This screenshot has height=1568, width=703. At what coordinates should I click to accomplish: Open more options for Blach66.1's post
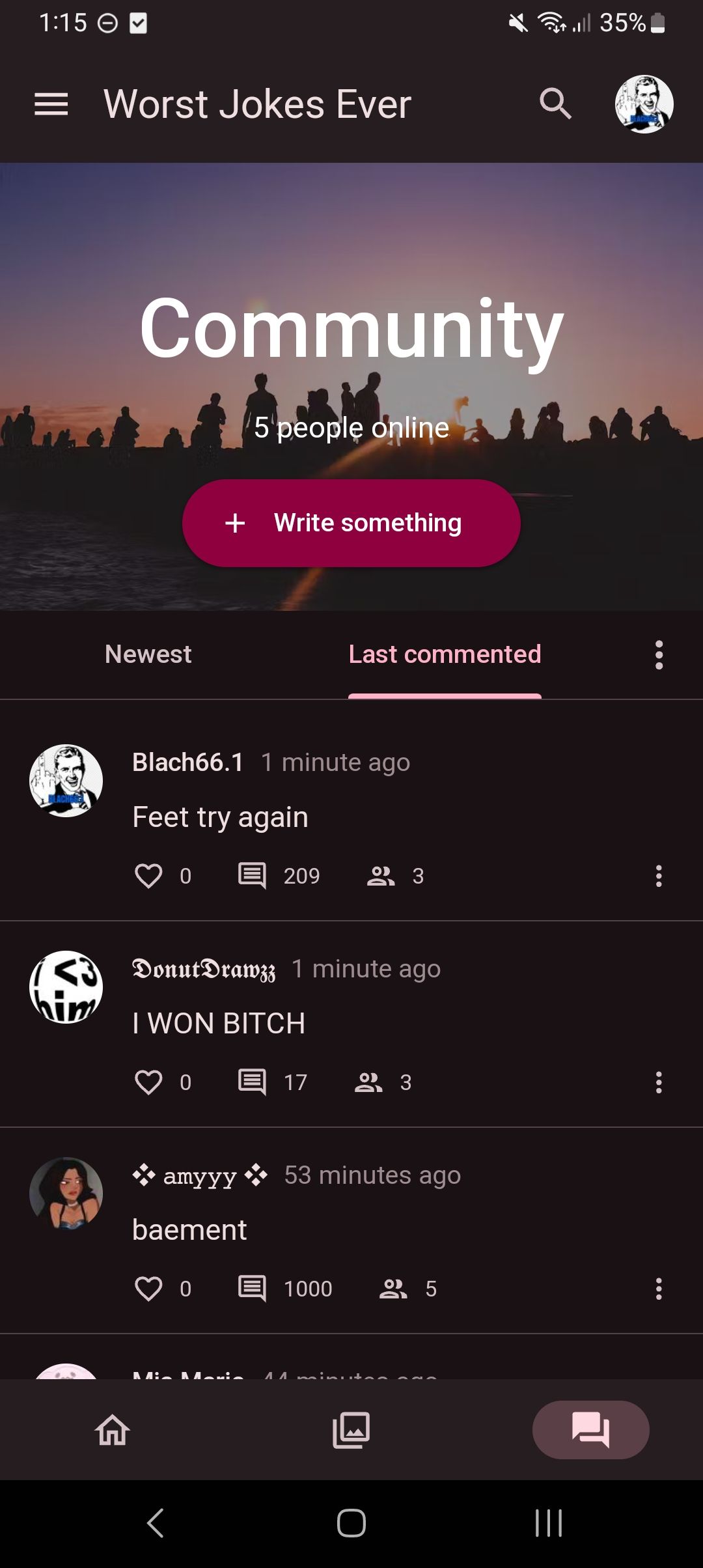(x=659, y=876)
